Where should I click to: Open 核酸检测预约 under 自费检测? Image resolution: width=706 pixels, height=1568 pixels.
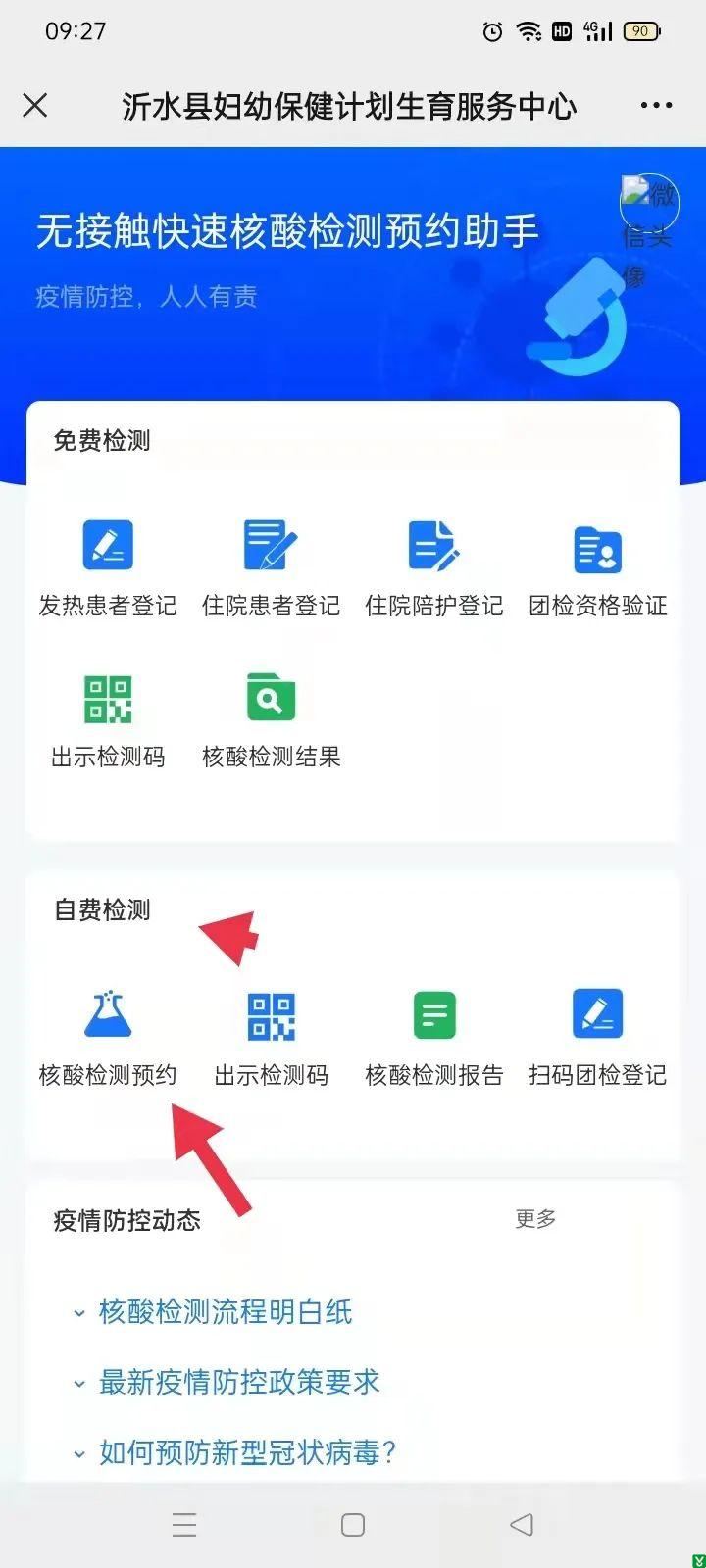[x=108, y=1037]
